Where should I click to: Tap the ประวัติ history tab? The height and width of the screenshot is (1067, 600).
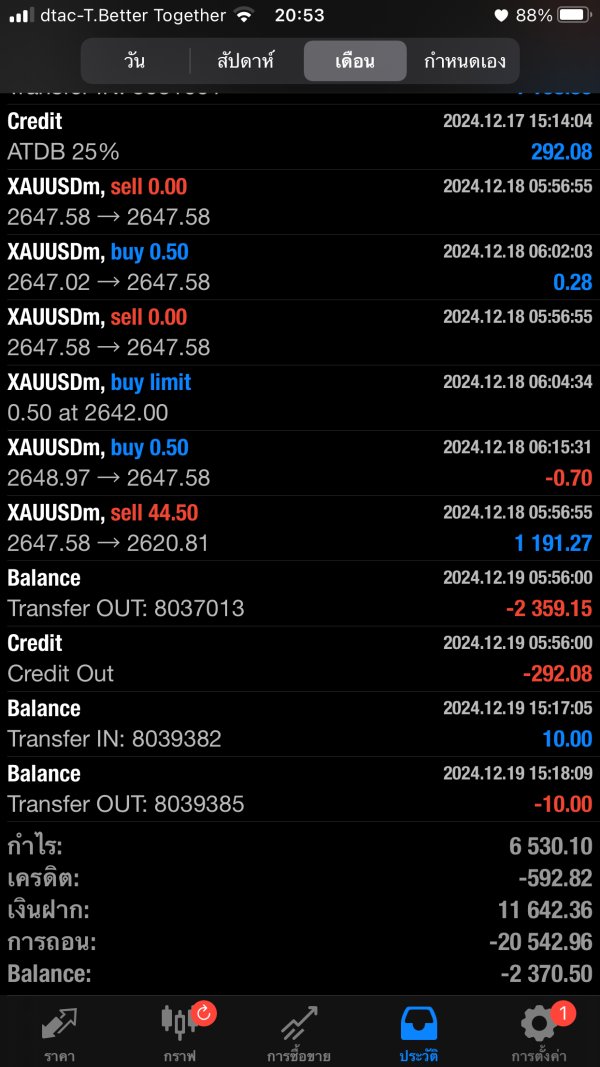[418, 1033]
